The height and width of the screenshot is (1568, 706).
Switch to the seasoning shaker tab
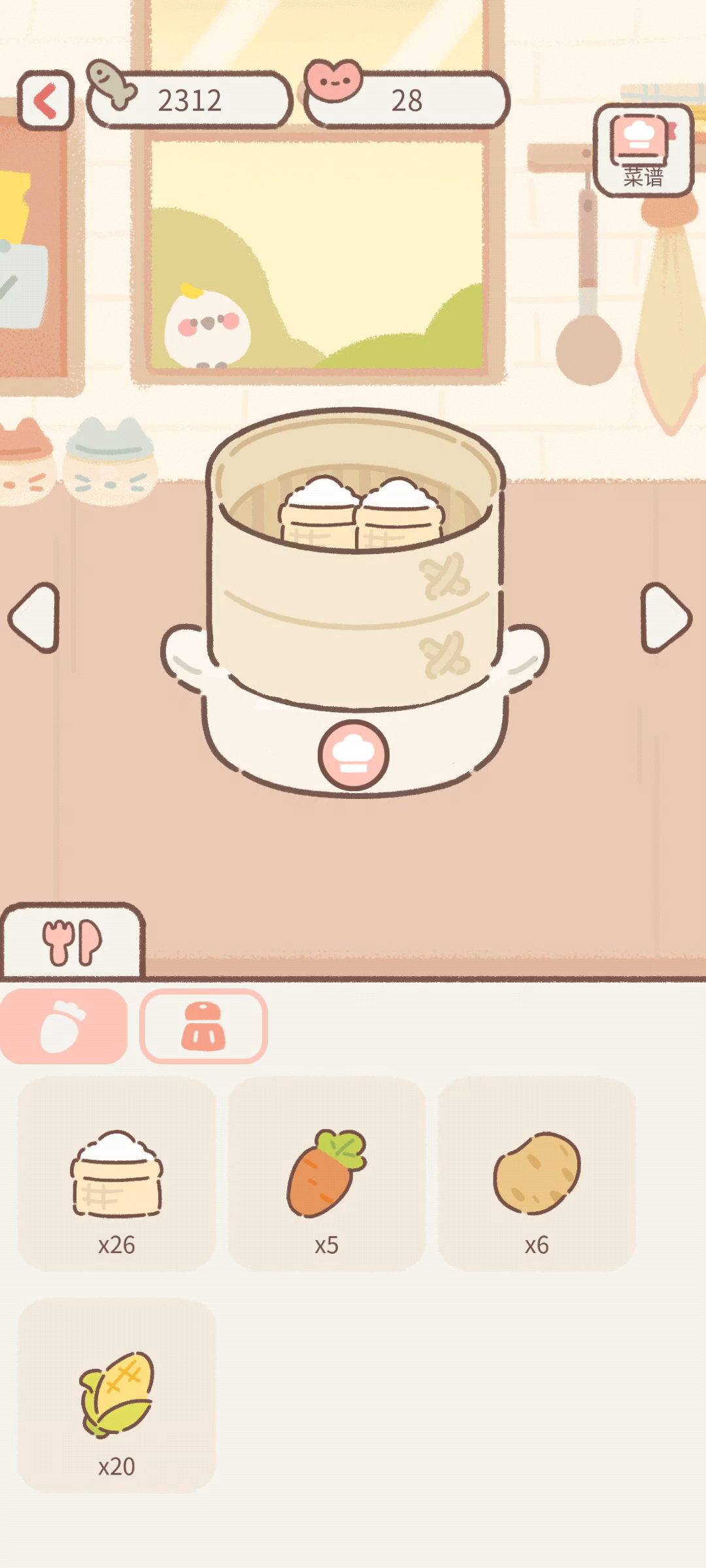pyautogui.click(x=203, y=1026)
